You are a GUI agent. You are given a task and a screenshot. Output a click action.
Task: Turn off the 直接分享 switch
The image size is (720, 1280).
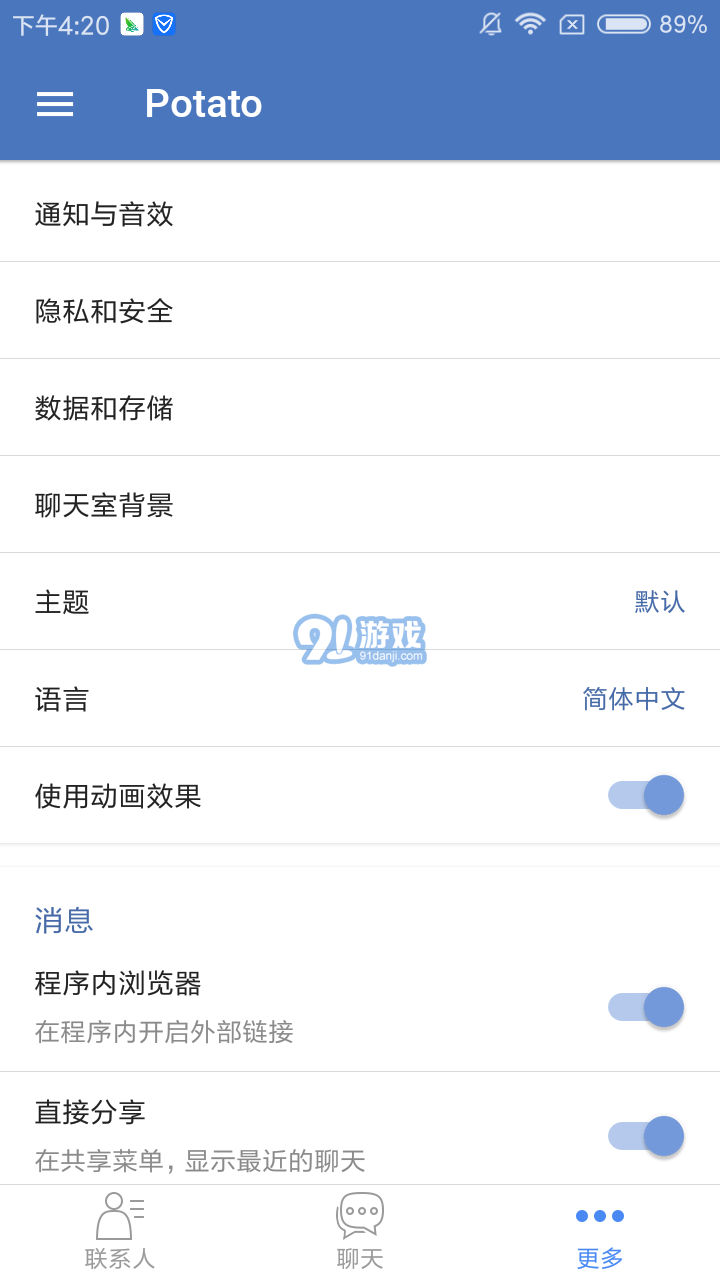(x=646, y=1136)
